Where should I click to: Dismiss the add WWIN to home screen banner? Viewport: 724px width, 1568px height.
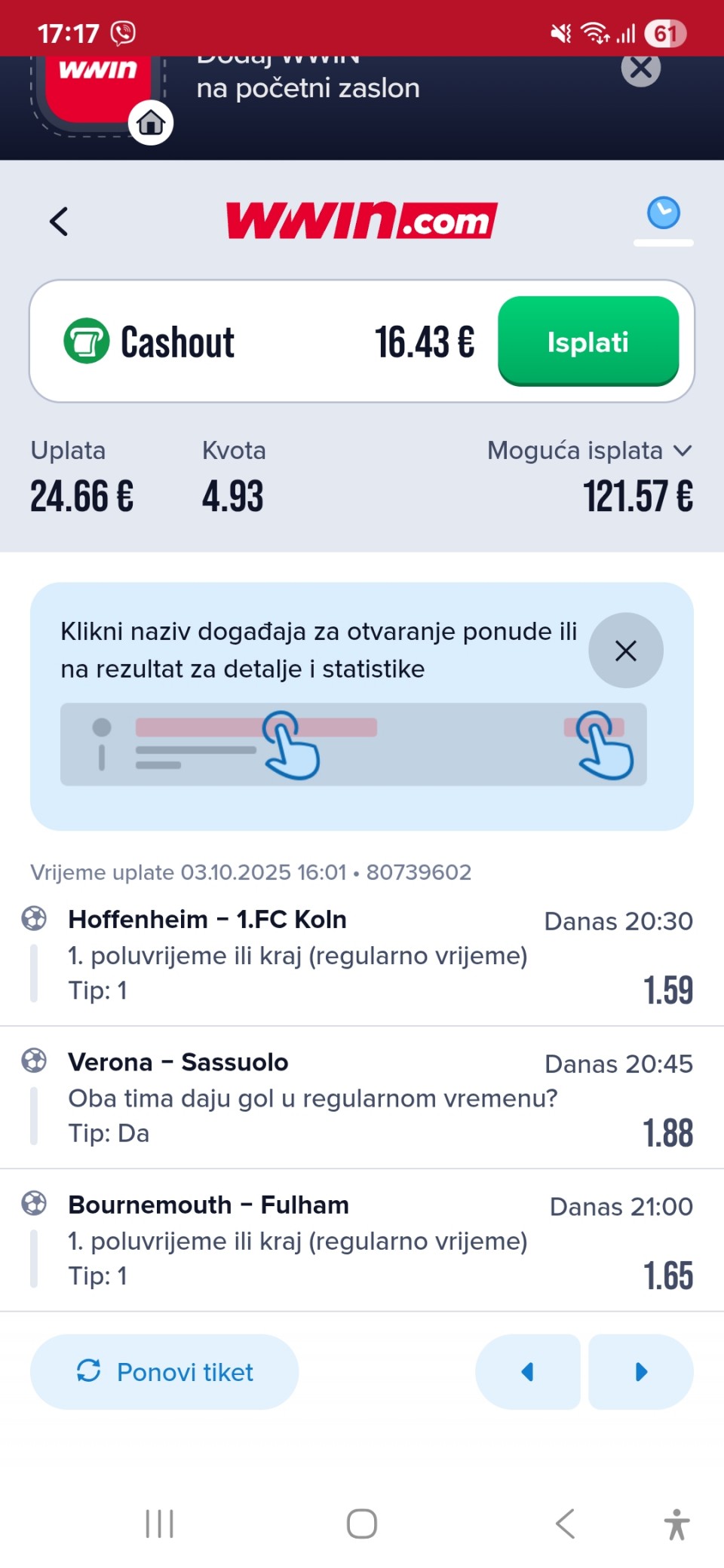pyautogui.click(x=640, y=69)
